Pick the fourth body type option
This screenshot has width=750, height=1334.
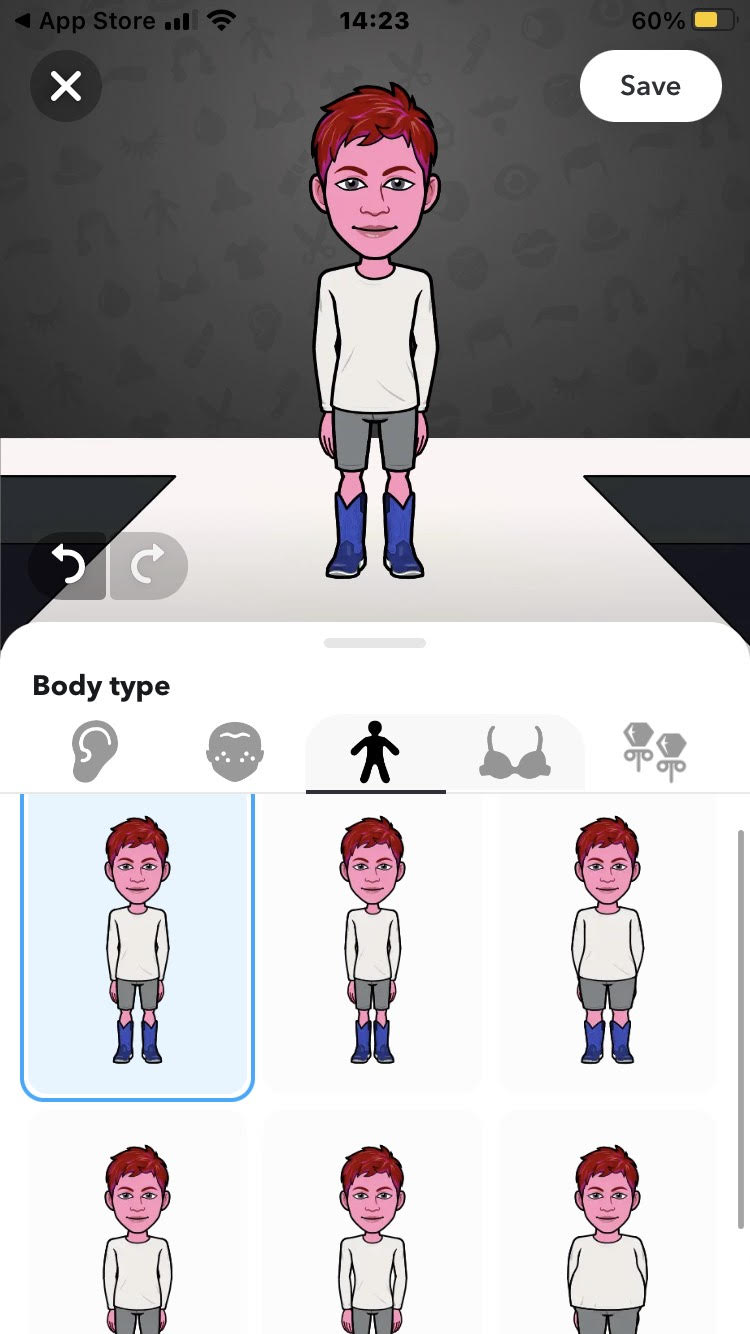tap(137, 1225)
